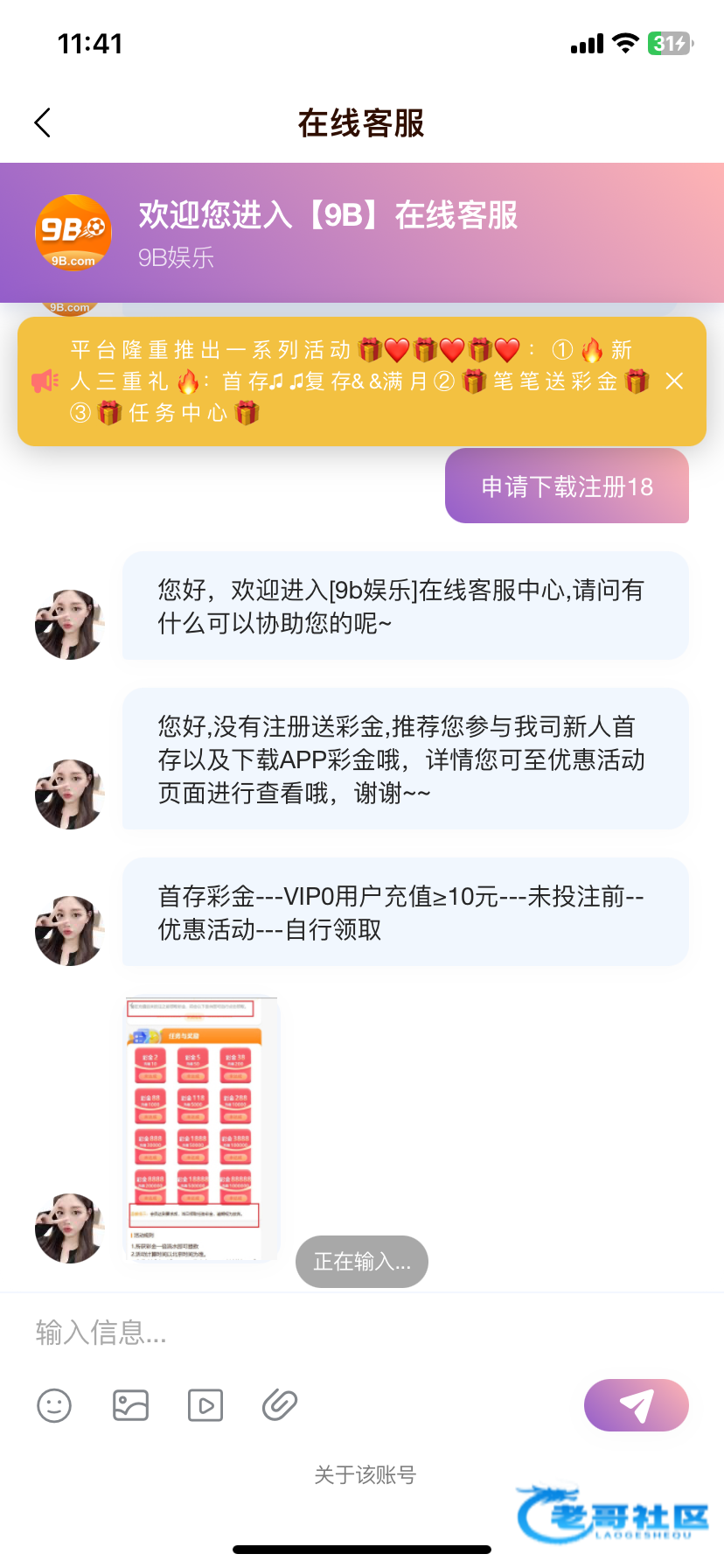Dismiss the yellow promotion announcement banner
Viewport: 724px width, 1568px height.
(x=674, y=381)
